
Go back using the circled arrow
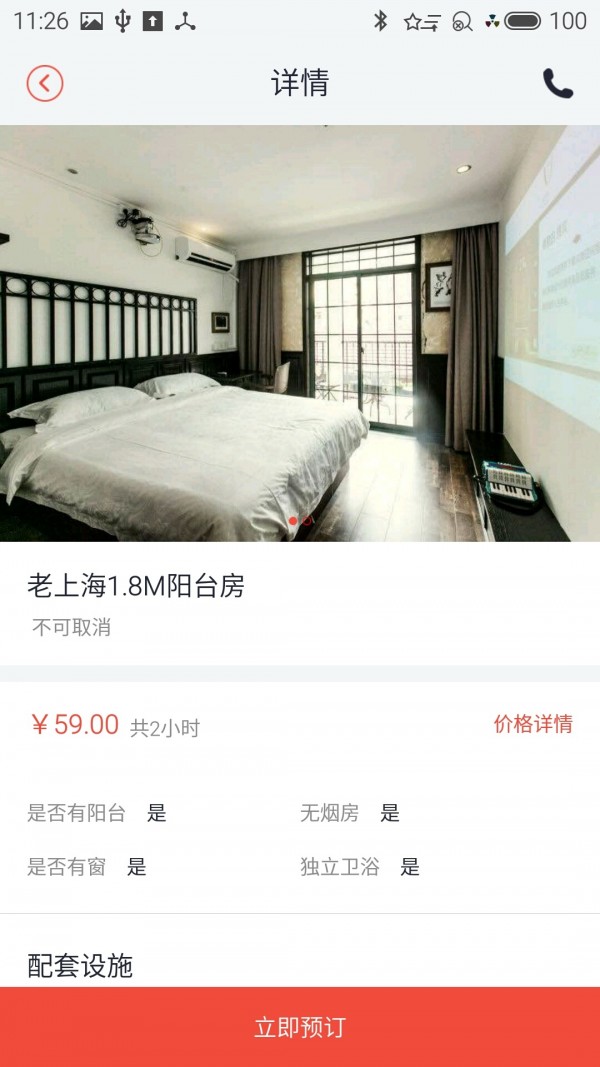[x=45, y=83]
